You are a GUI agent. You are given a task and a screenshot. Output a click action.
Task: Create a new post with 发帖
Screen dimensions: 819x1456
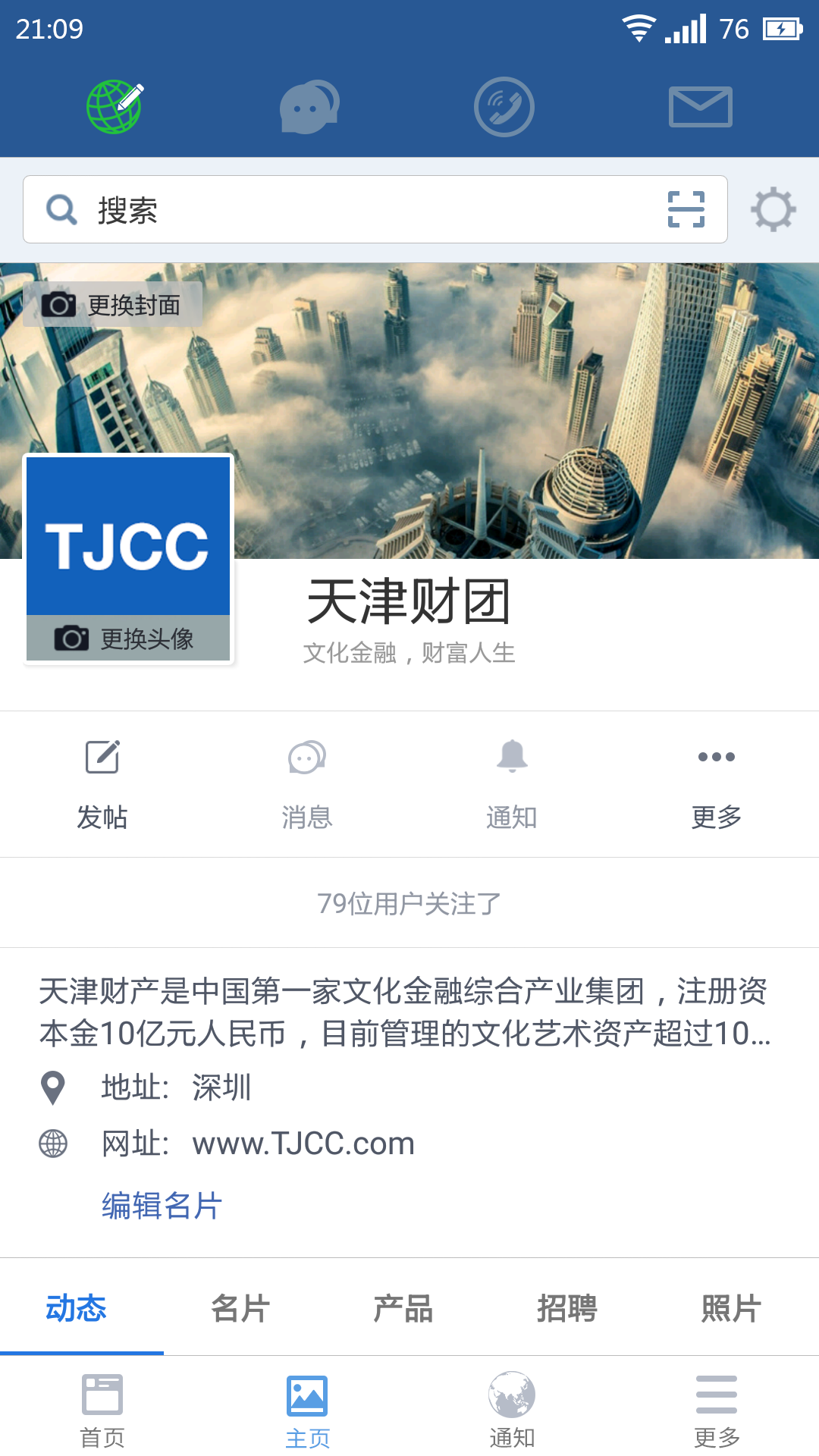(x=102, y=783)
